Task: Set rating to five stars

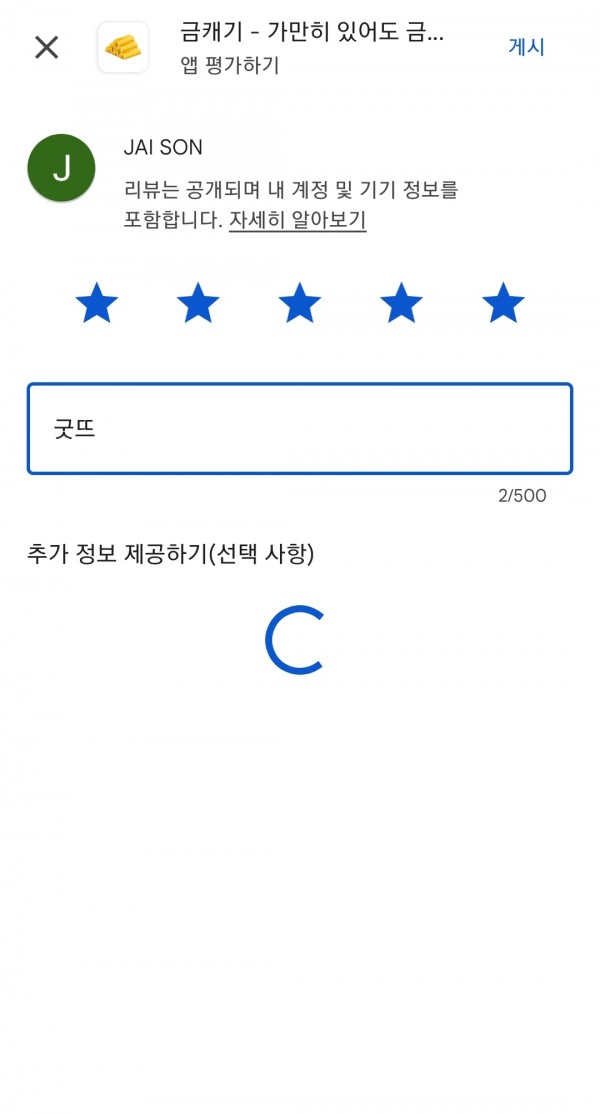Action: point(503,303)
